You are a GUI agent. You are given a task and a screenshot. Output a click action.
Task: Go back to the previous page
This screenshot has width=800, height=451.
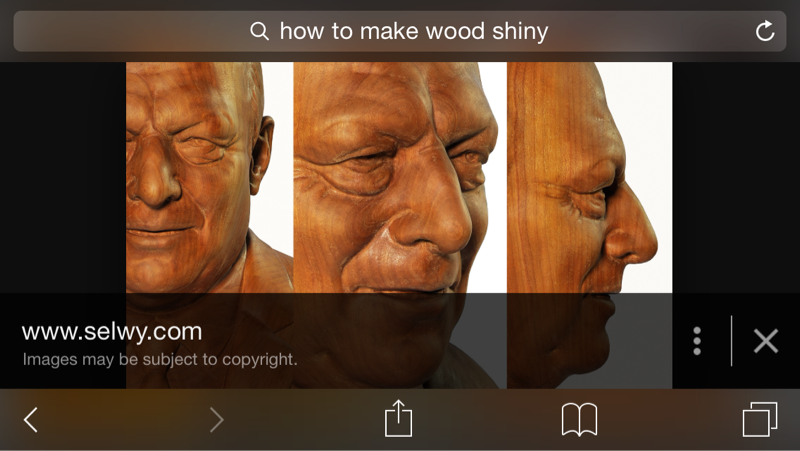(31, 420)
